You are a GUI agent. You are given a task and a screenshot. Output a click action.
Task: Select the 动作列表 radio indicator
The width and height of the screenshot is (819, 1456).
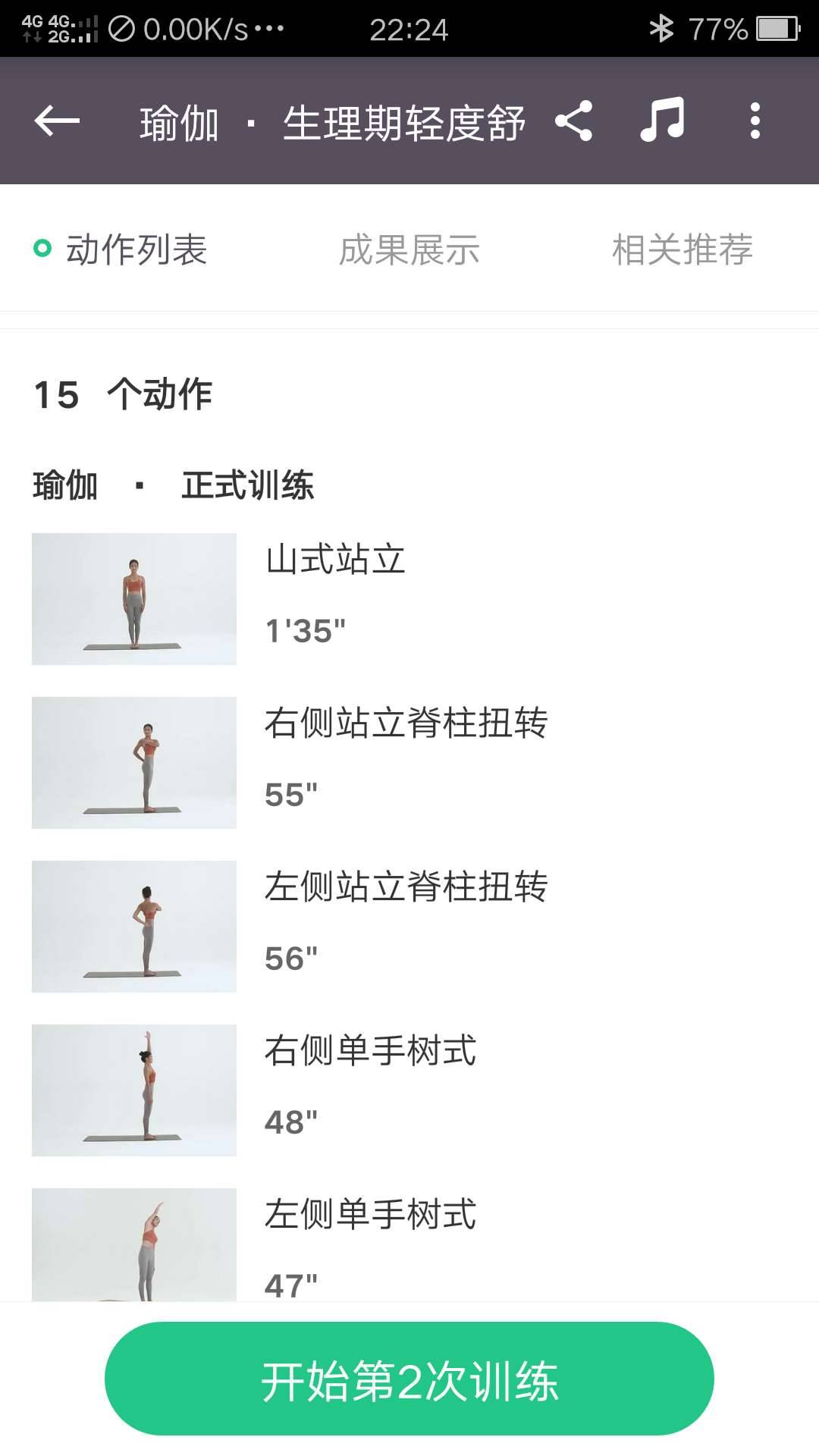coord(41,247)
